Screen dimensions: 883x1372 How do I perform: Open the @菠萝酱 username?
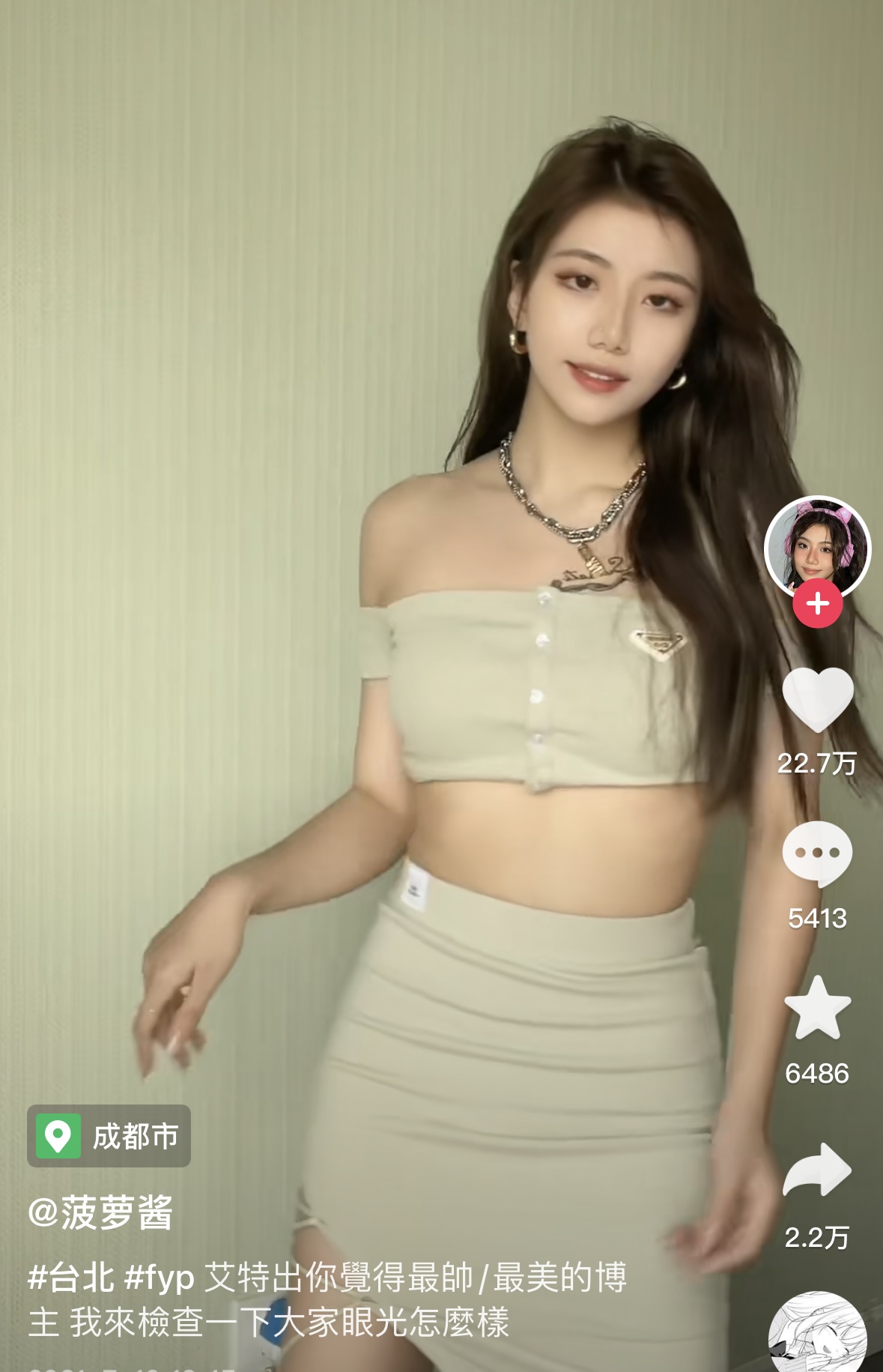100,1212
